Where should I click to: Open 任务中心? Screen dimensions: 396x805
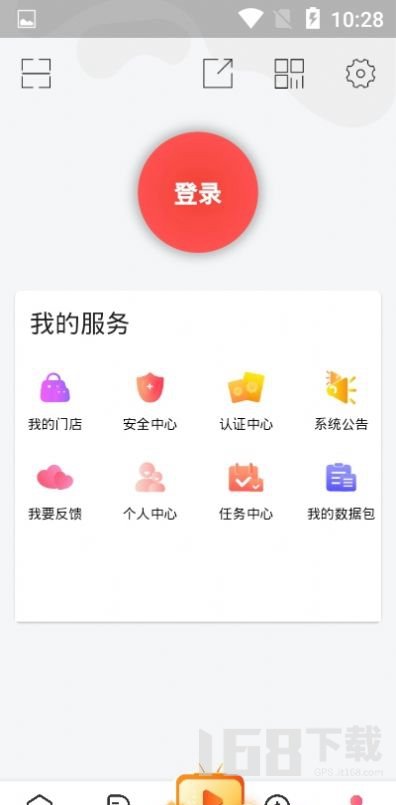246,492
